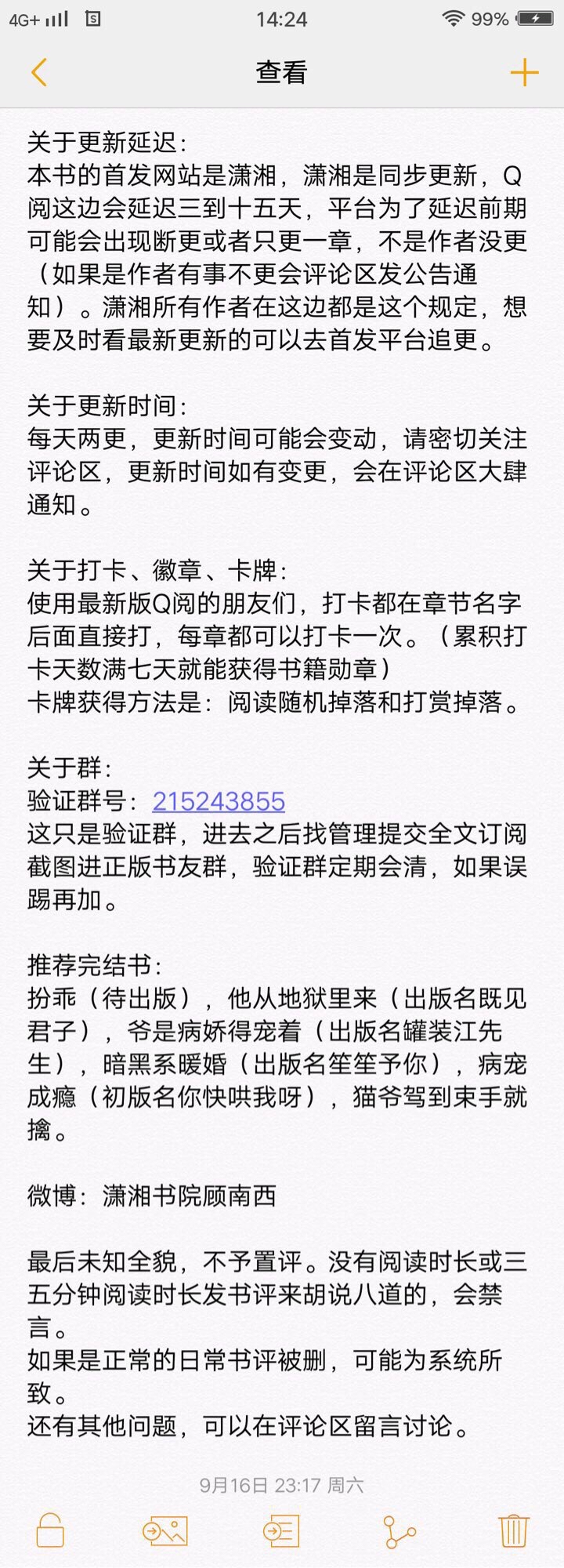Export the note as an image
Screen dimensions: 564x1568
(165, 1530)
